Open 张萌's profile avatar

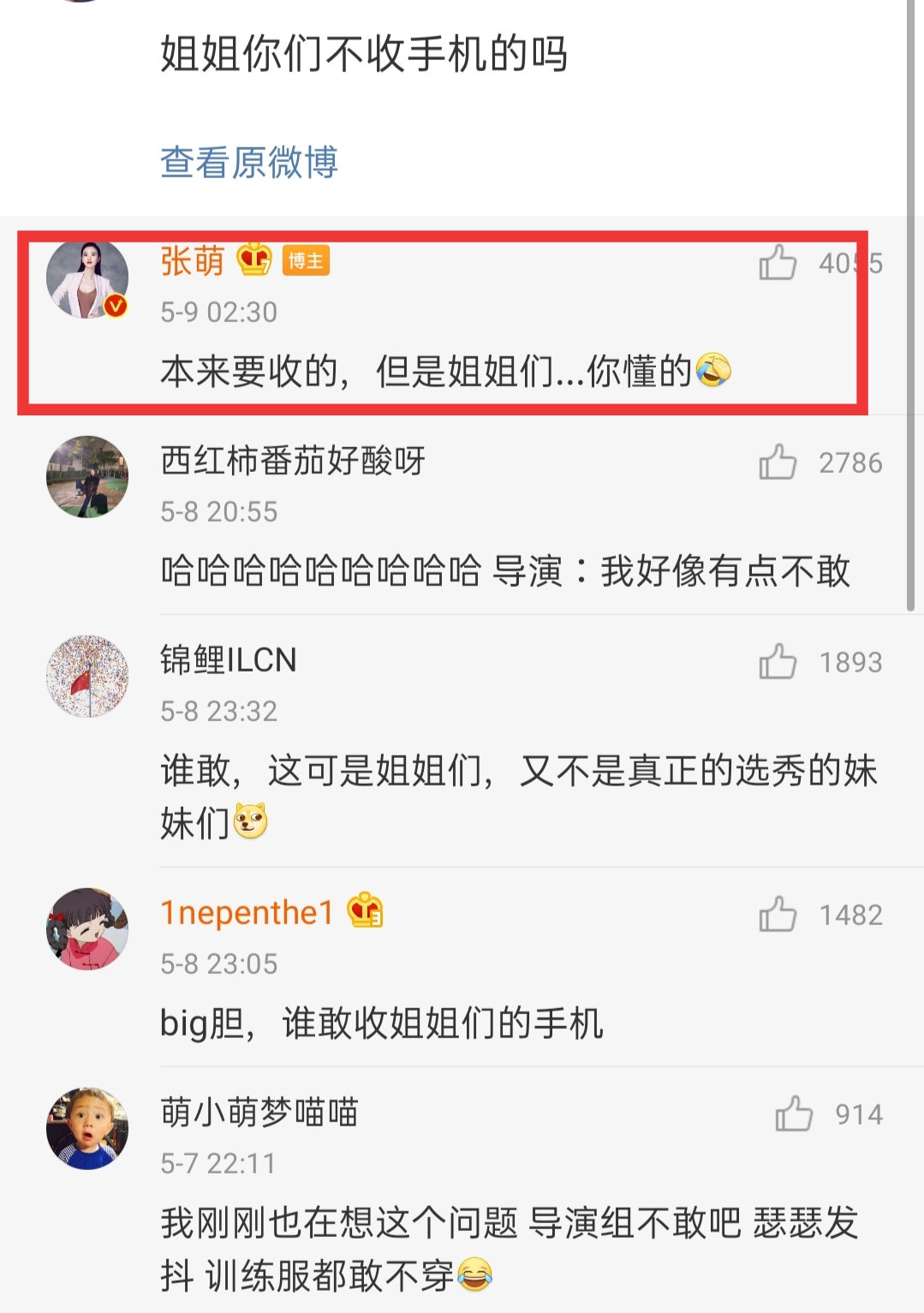point(87,278)
